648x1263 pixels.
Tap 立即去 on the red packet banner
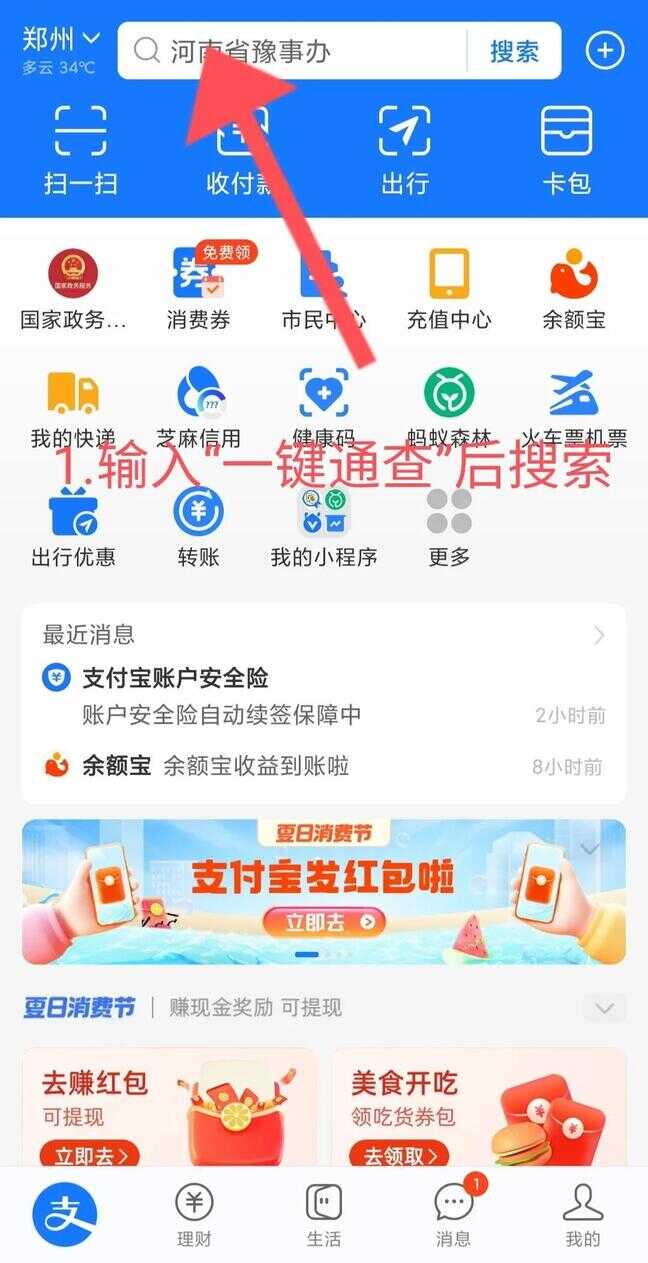point(323,921)
